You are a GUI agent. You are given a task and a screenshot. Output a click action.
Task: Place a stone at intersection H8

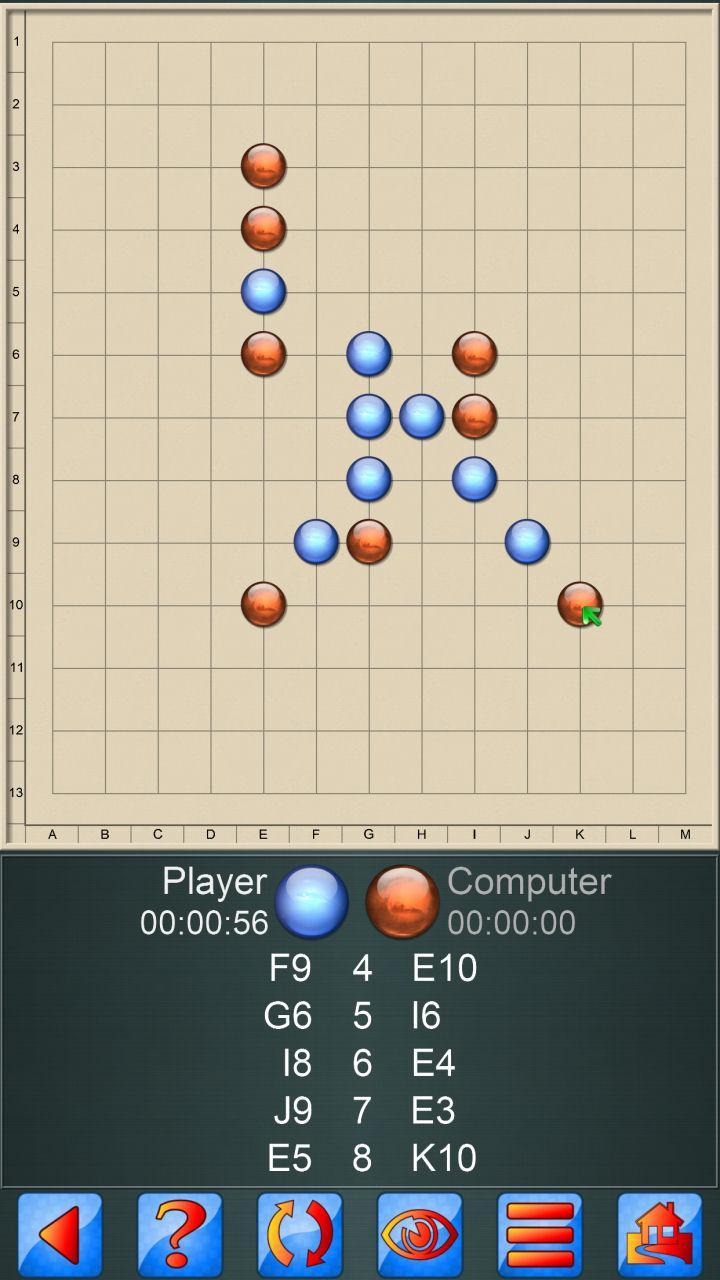coord(422,480)
